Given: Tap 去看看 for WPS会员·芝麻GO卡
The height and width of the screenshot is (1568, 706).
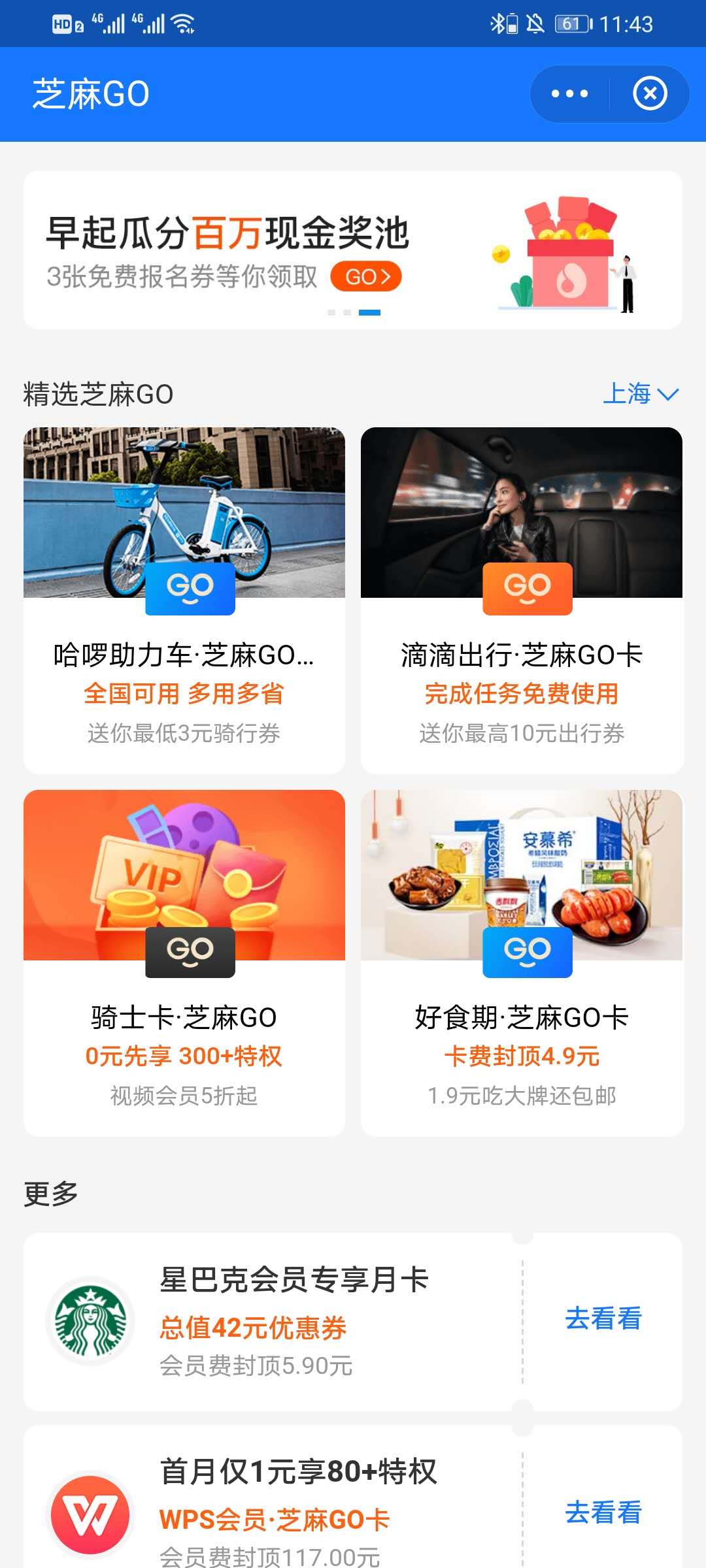Looking at the screenshot, I should click(x=603, y=1512).
